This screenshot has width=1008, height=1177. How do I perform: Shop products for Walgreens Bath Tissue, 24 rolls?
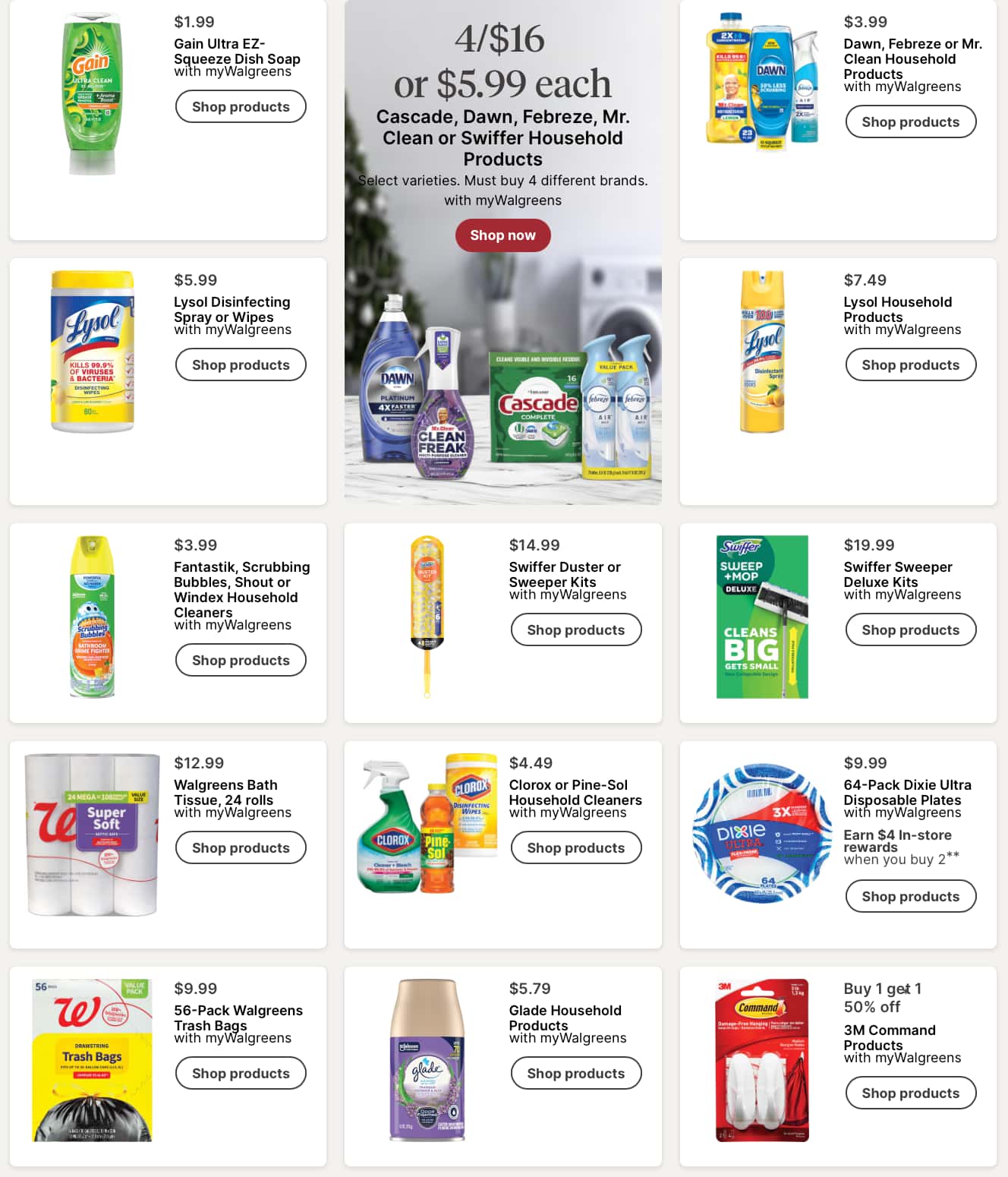point(241,848)
